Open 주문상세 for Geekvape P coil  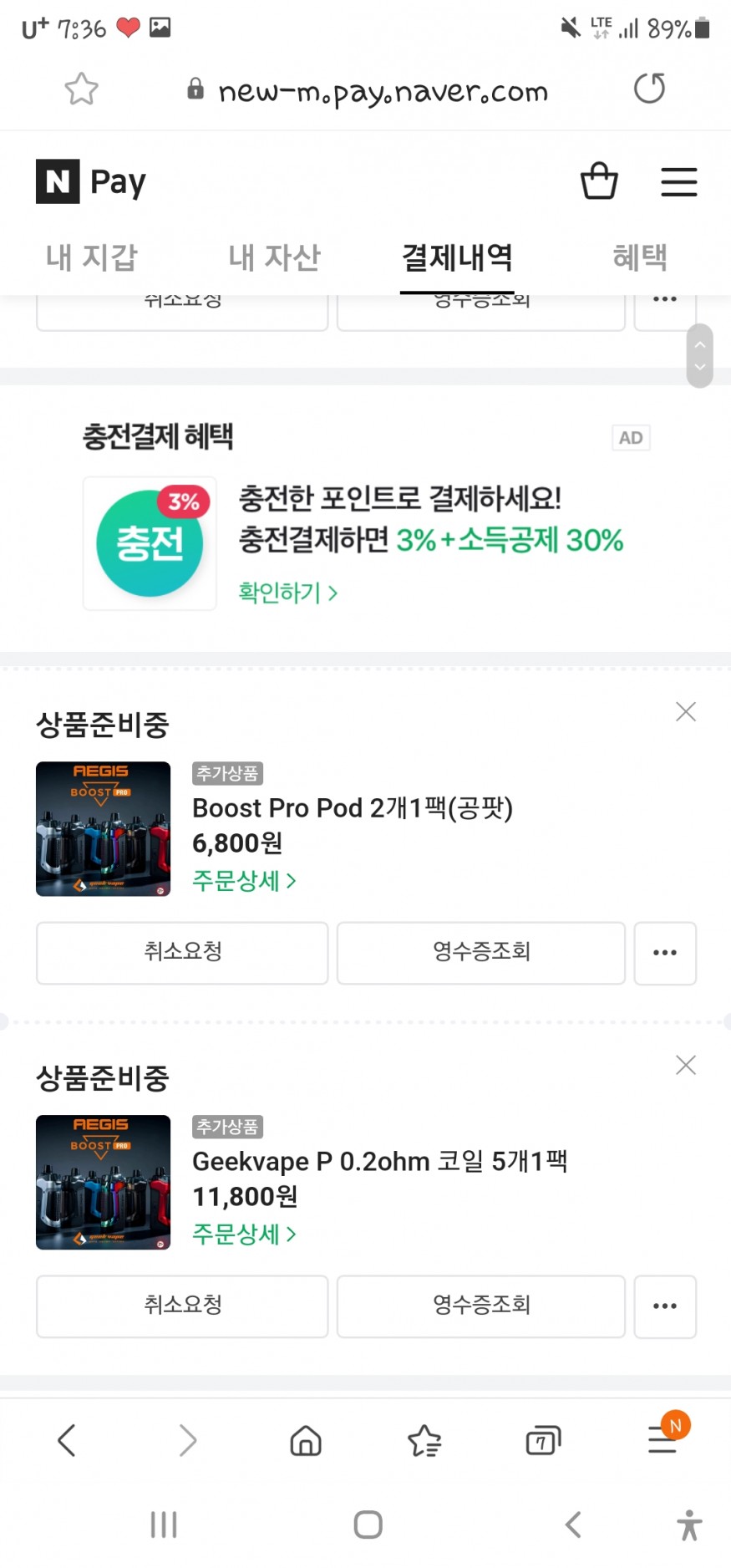[244, 1234]
